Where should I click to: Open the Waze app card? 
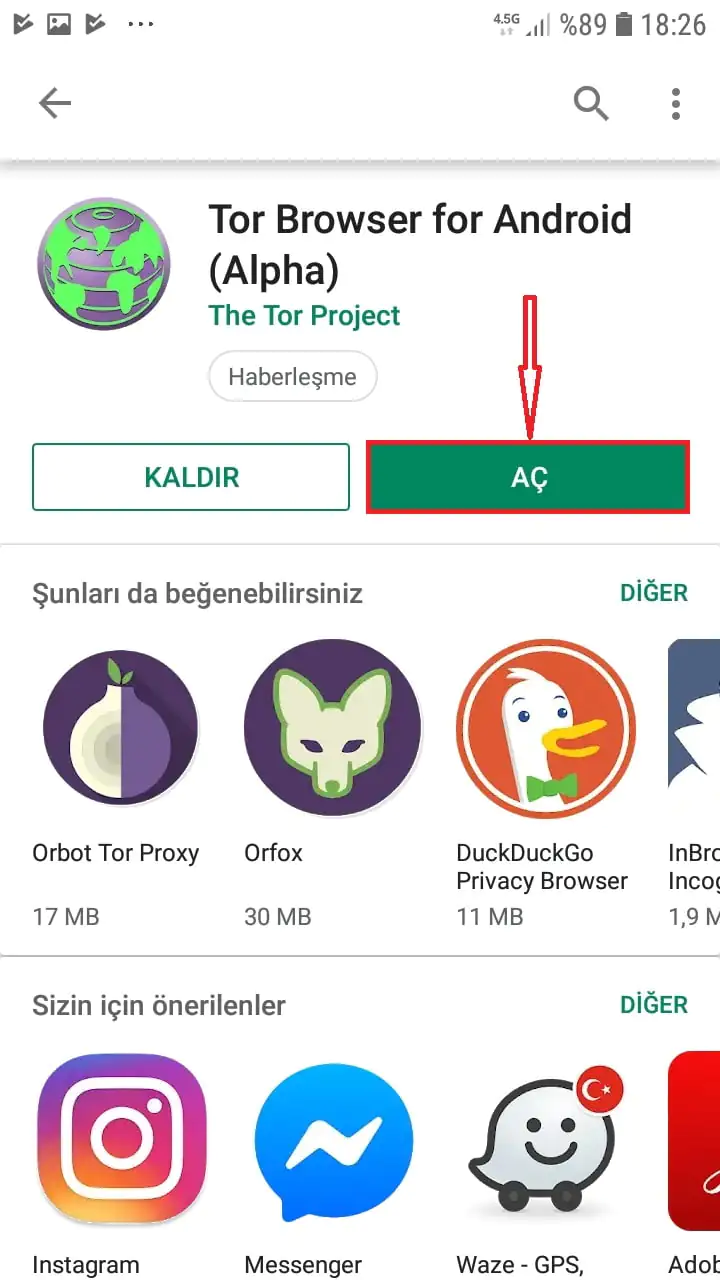tap(545, 1140)
